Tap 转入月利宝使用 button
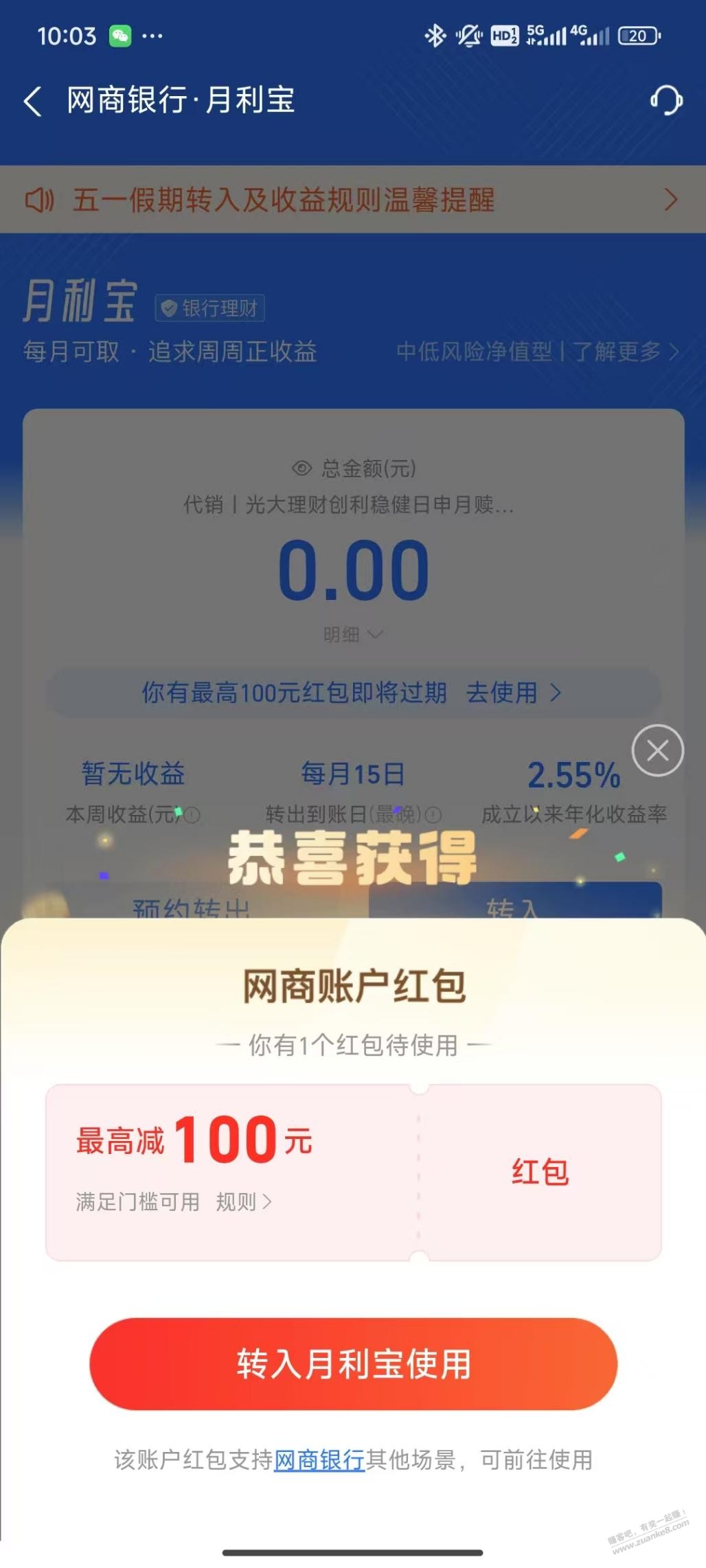This screenshot has width=706, height=1568. pyautogui.click(x=353, y=1364)
